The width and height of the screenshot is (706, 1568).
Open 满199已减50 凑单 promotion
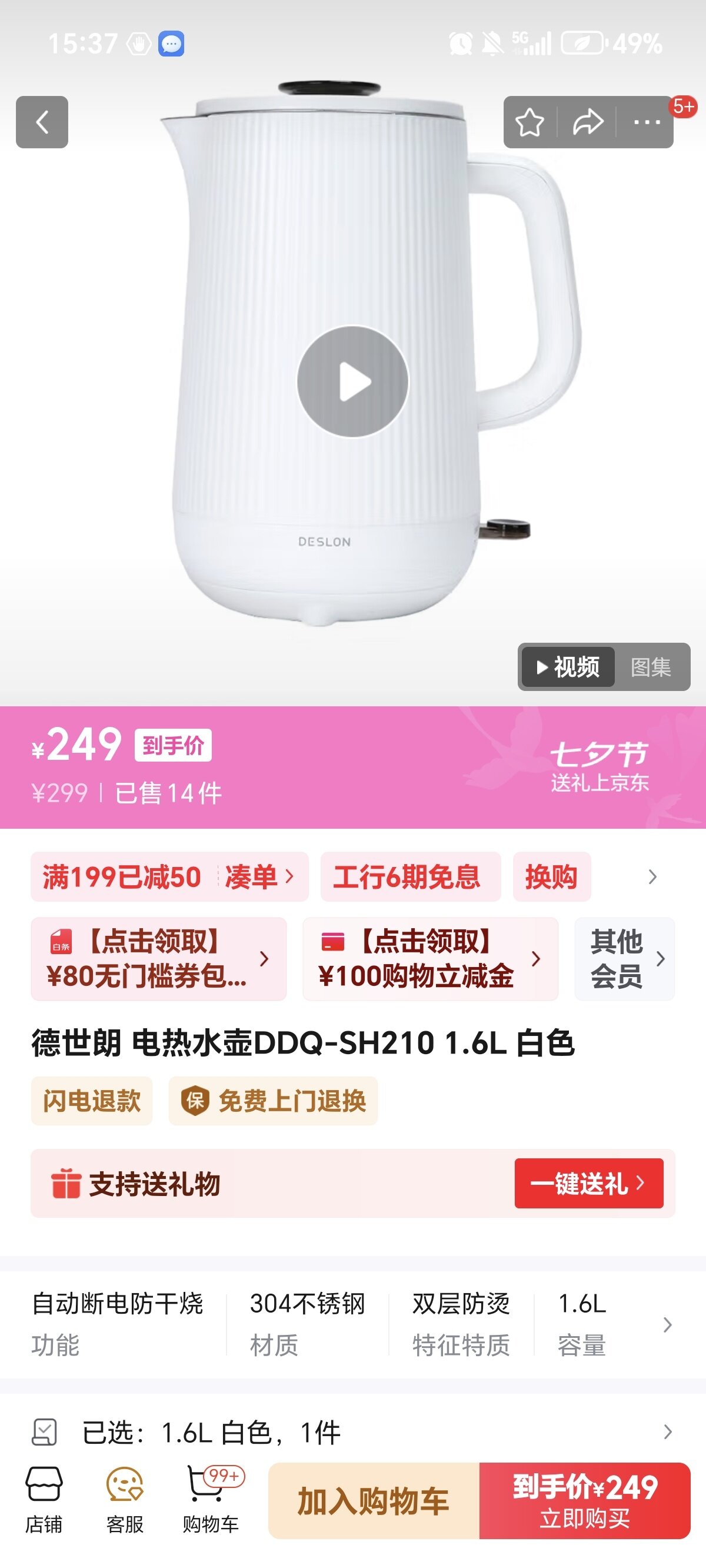pos(169,877)
